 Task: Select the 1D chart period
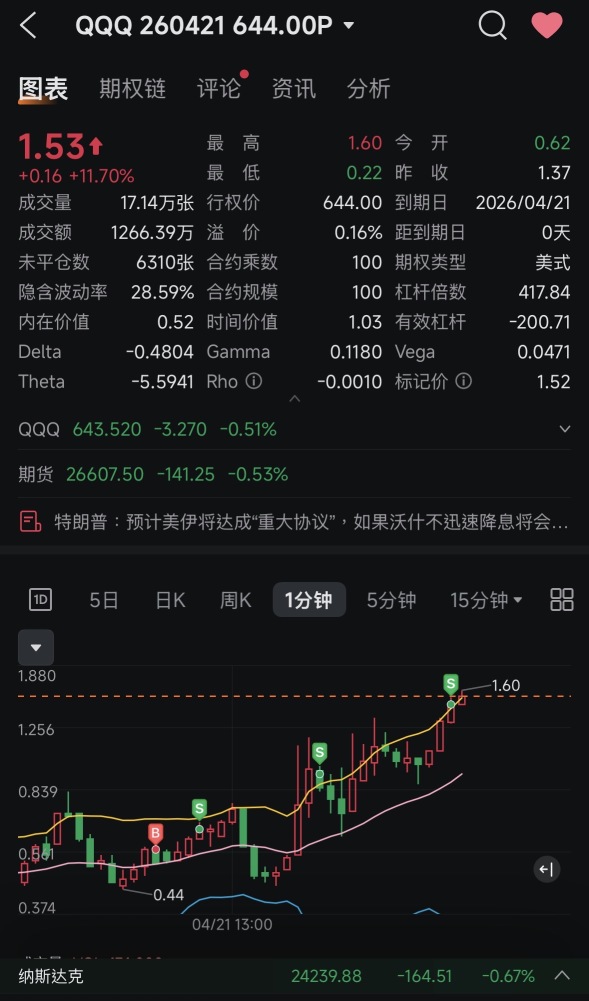(41, 600)
